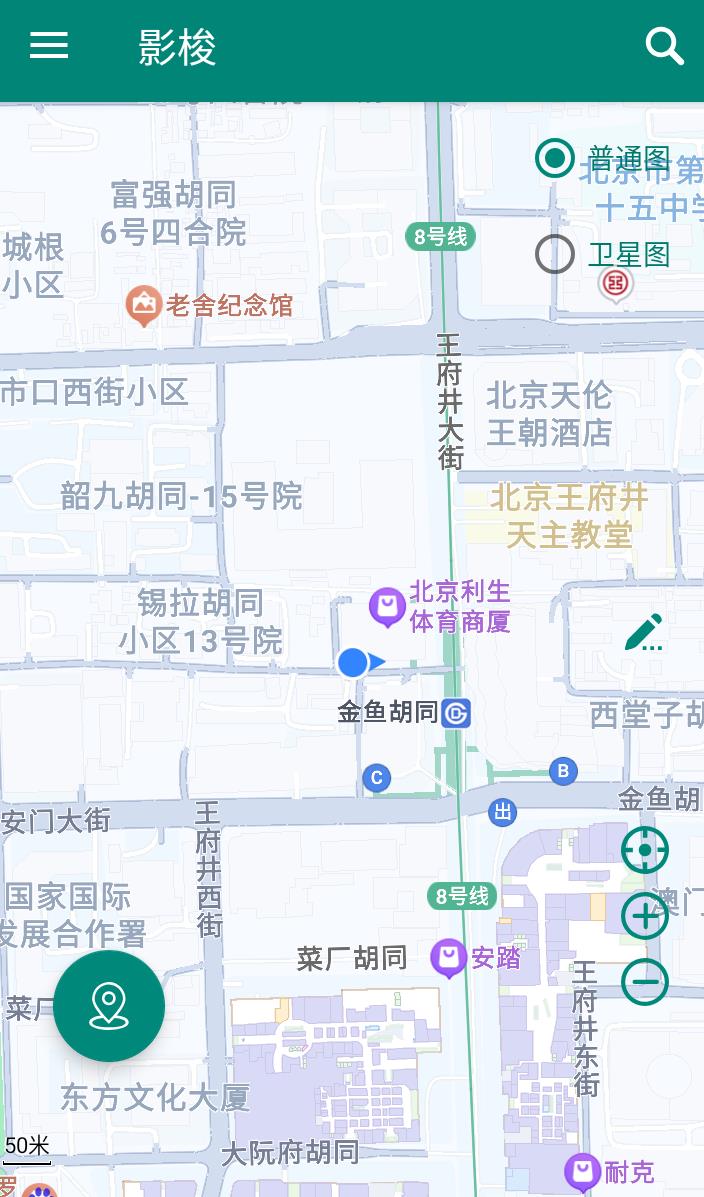Zoom in with the plus button
Image resolution: width=704 pixels, height=1197 pixels.
point(645,916)
